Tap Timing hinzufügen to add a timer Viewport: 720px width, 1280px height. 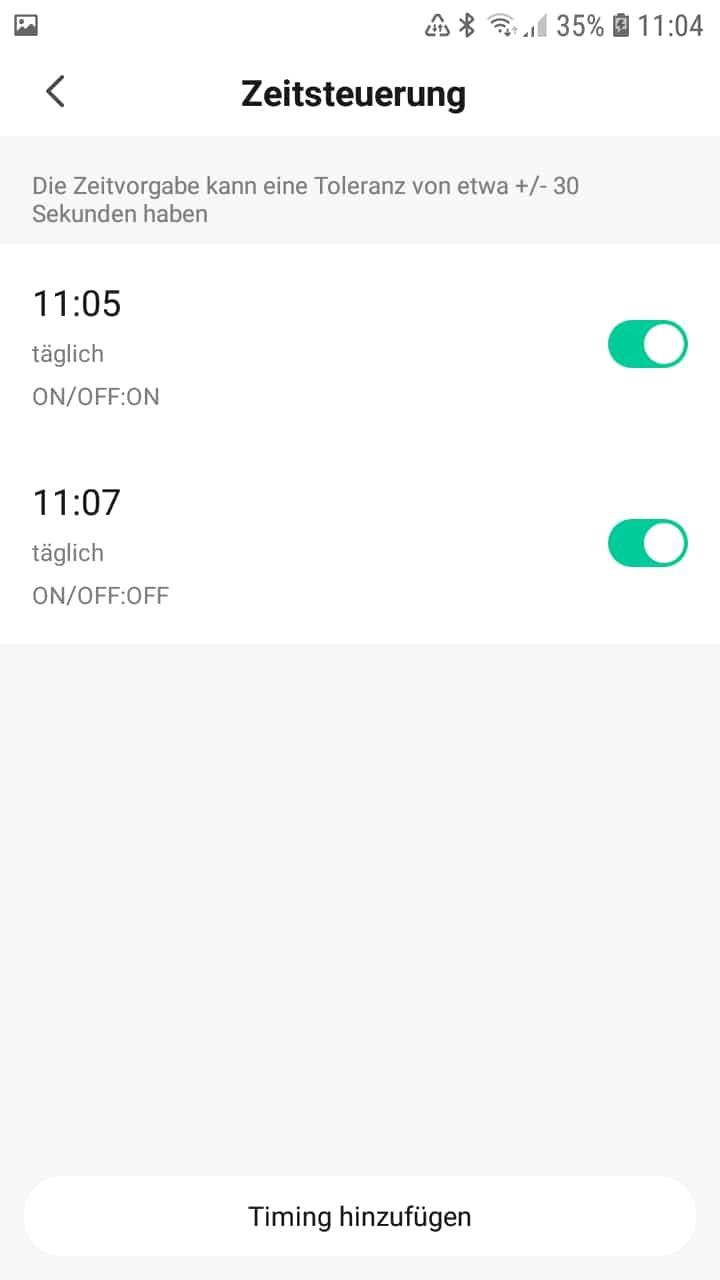(360, 1216)
